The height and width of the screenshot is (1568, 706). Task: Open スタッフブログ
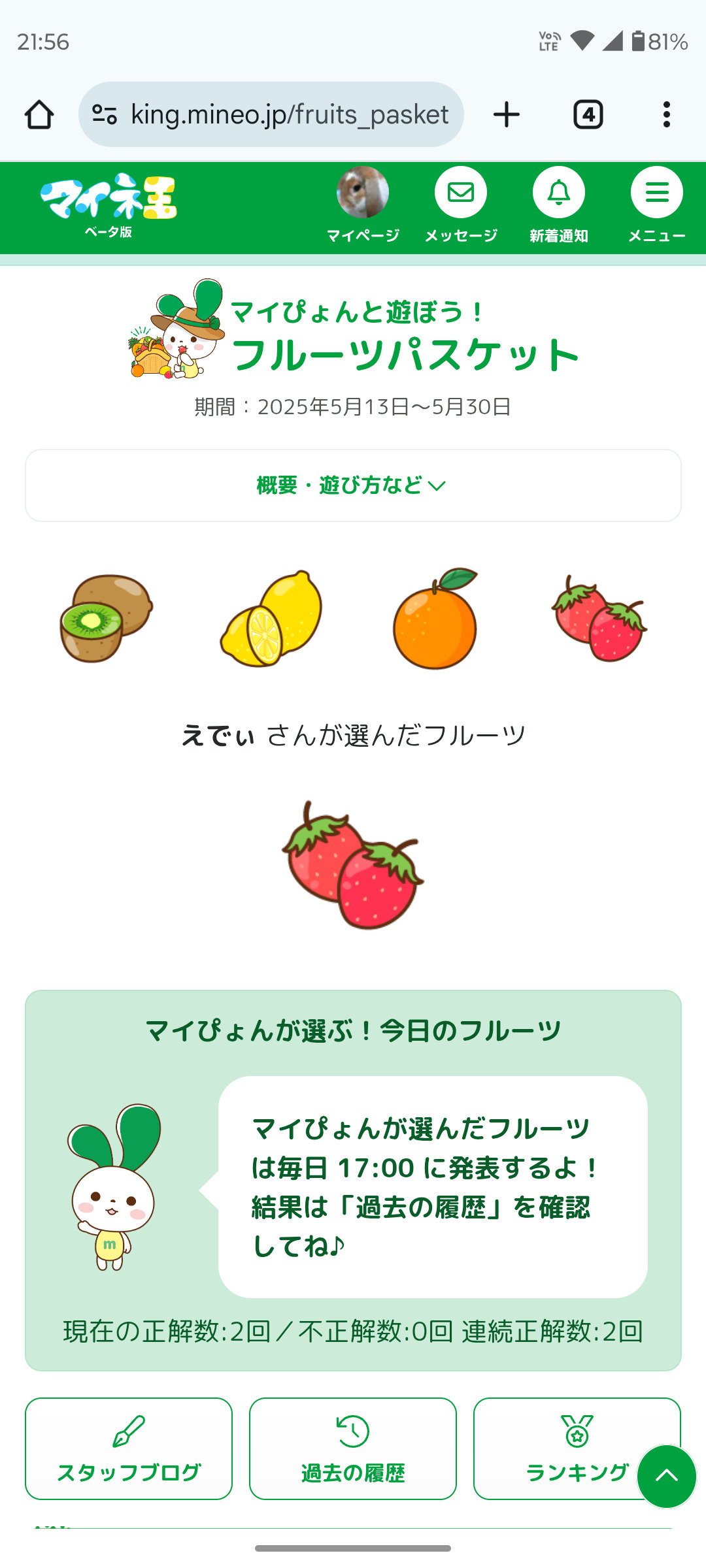click(x=129, y=1448)
